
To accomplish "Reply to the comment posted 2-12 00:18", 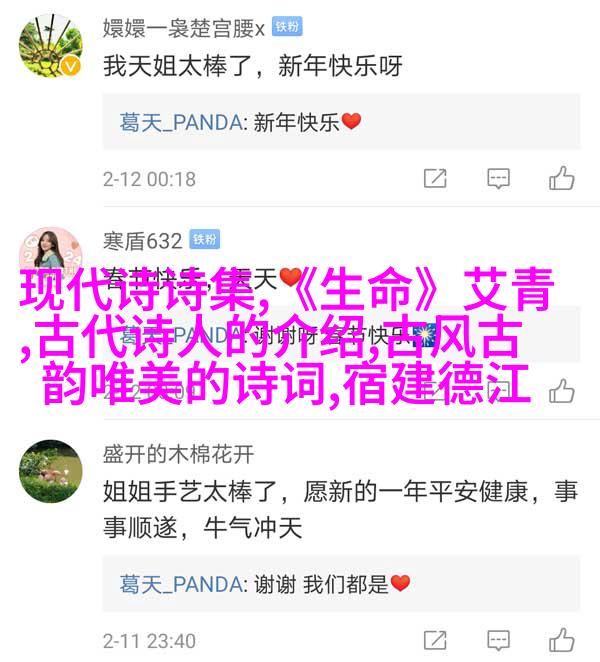I will point(498,179).
